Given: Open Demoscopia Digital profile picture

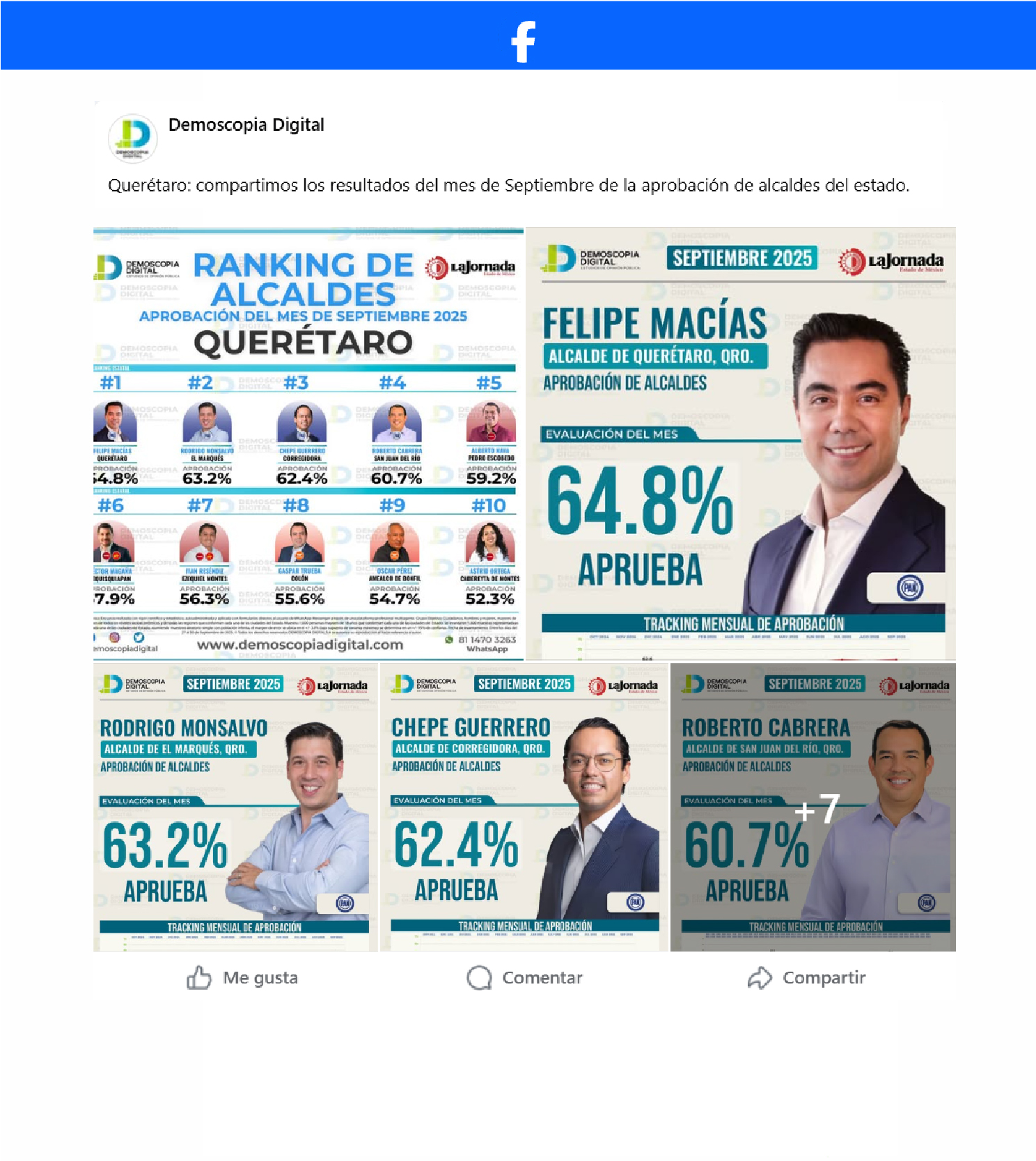Looking at the screenshot, I should coord(132,139).
